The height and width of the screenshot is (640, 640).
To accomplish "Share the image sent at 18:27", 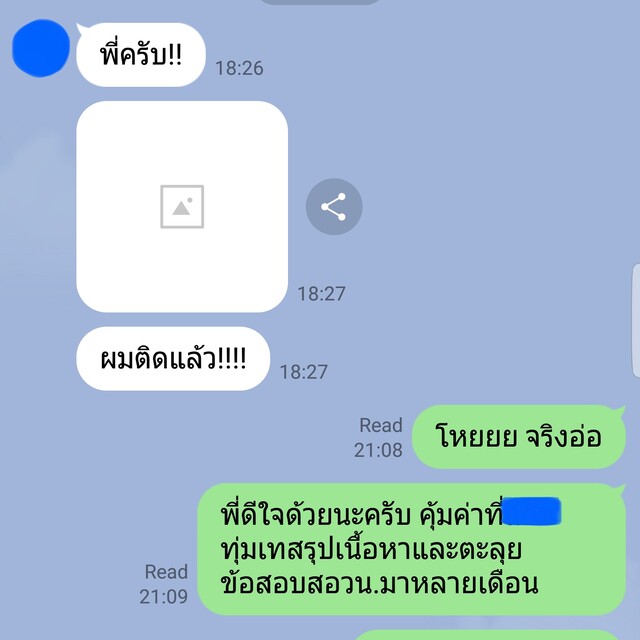I will (x=334, y=207).
